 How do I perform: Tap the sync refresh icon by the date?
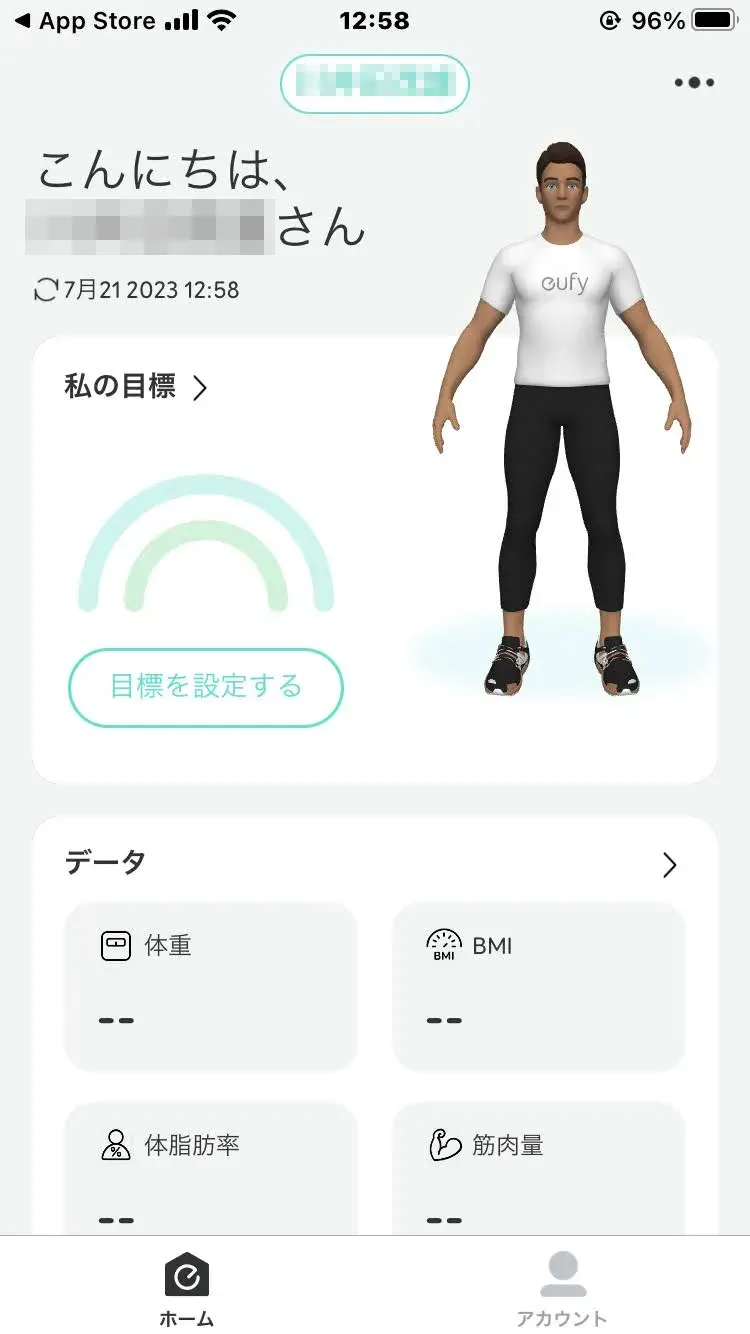[x=46, y=291]
